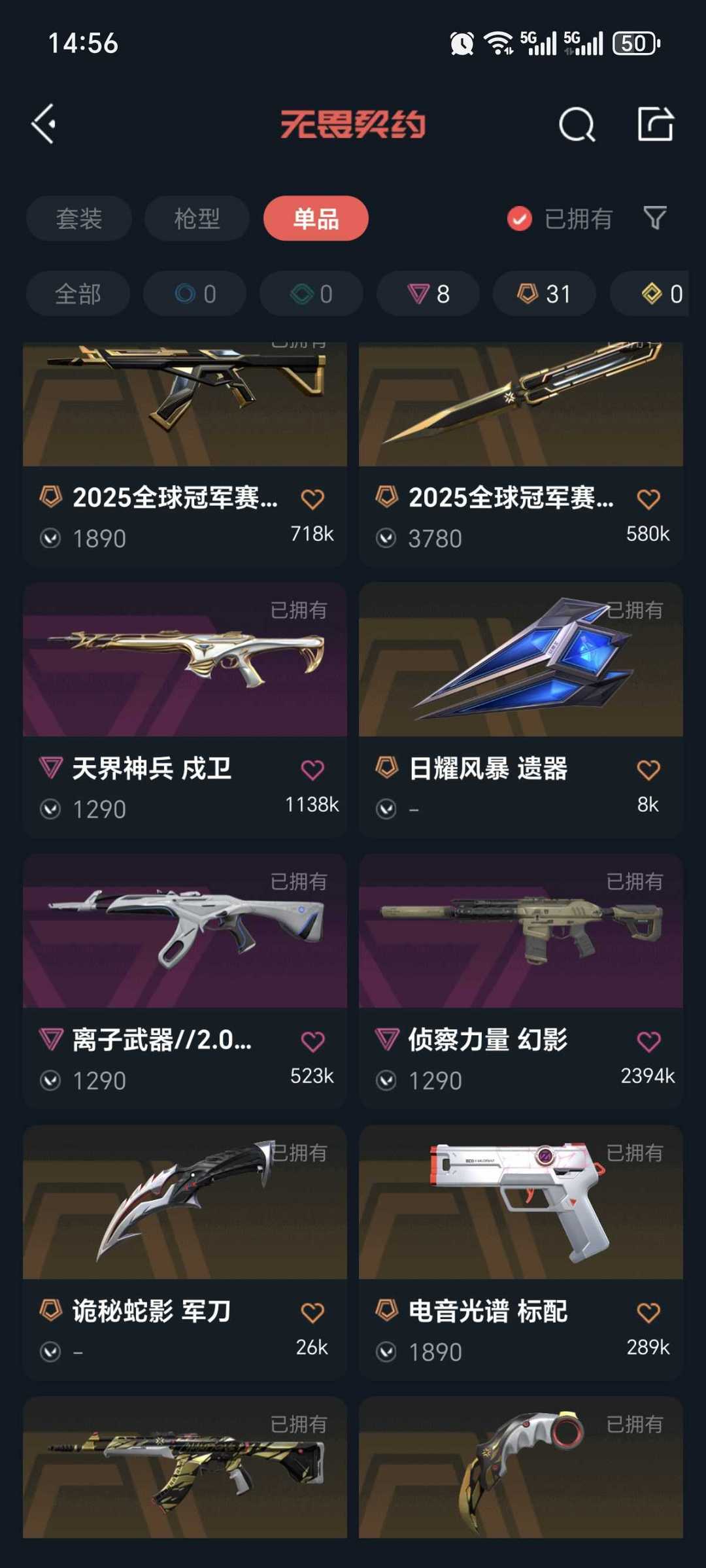Tap the yellow kingdom credits filter showing 0

pyautogui.click(x=657, y=294)
